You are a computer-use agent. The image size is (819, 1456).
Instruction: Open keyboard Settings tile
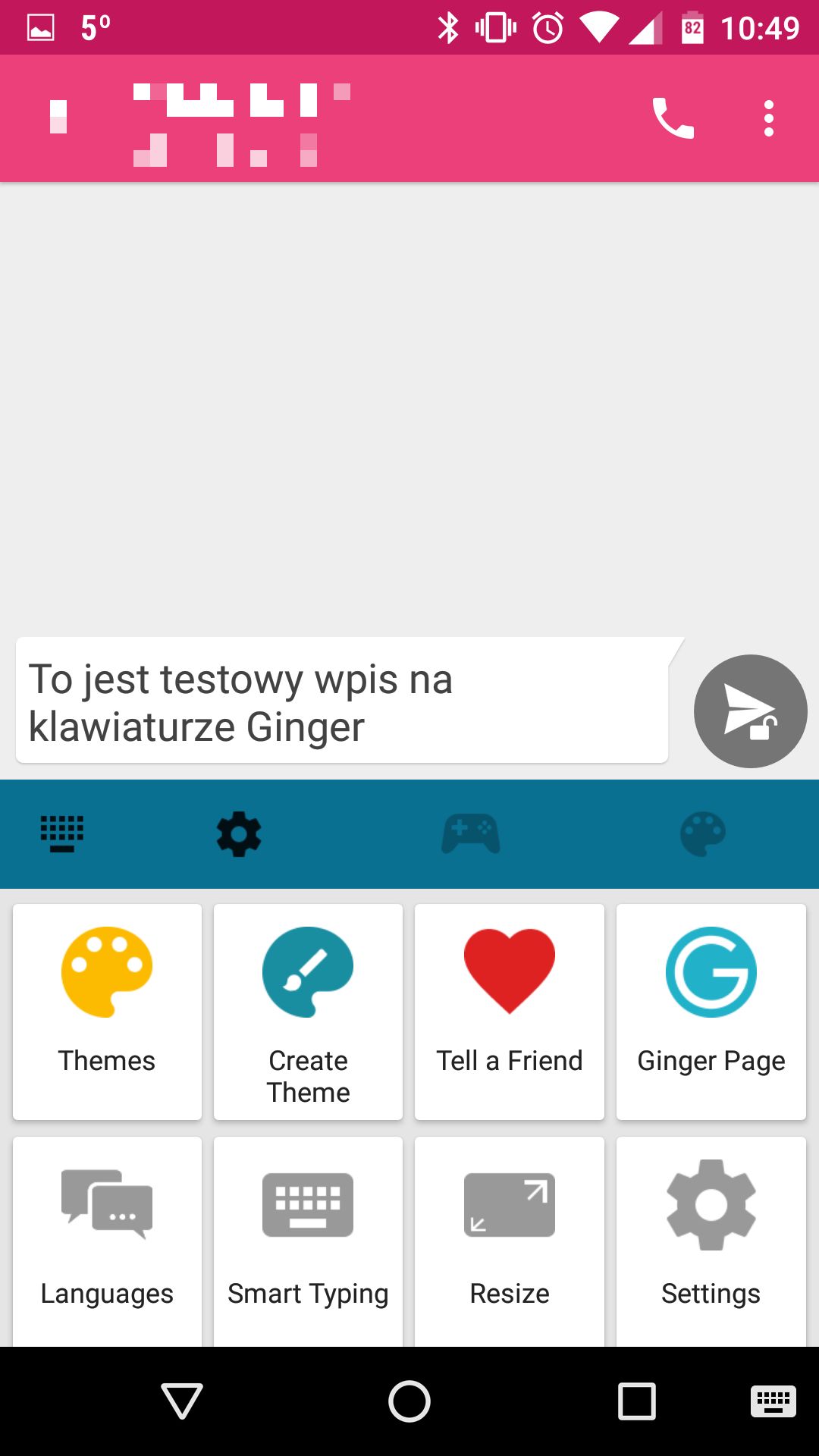click(x=711, y=1242)
